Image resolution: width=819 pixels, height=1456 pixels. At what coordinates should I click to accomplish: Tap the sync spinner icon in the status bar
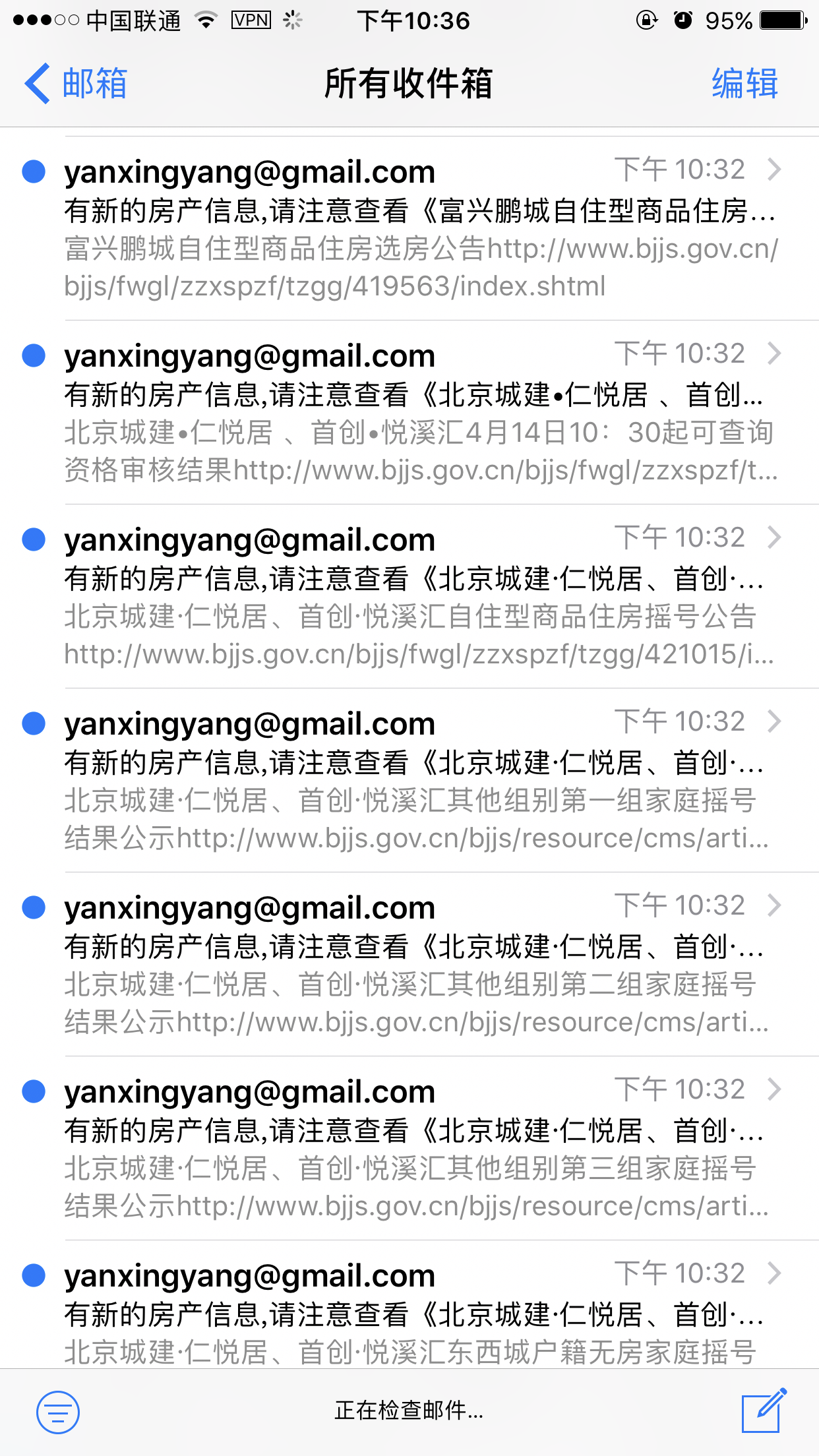coord(292,20)
